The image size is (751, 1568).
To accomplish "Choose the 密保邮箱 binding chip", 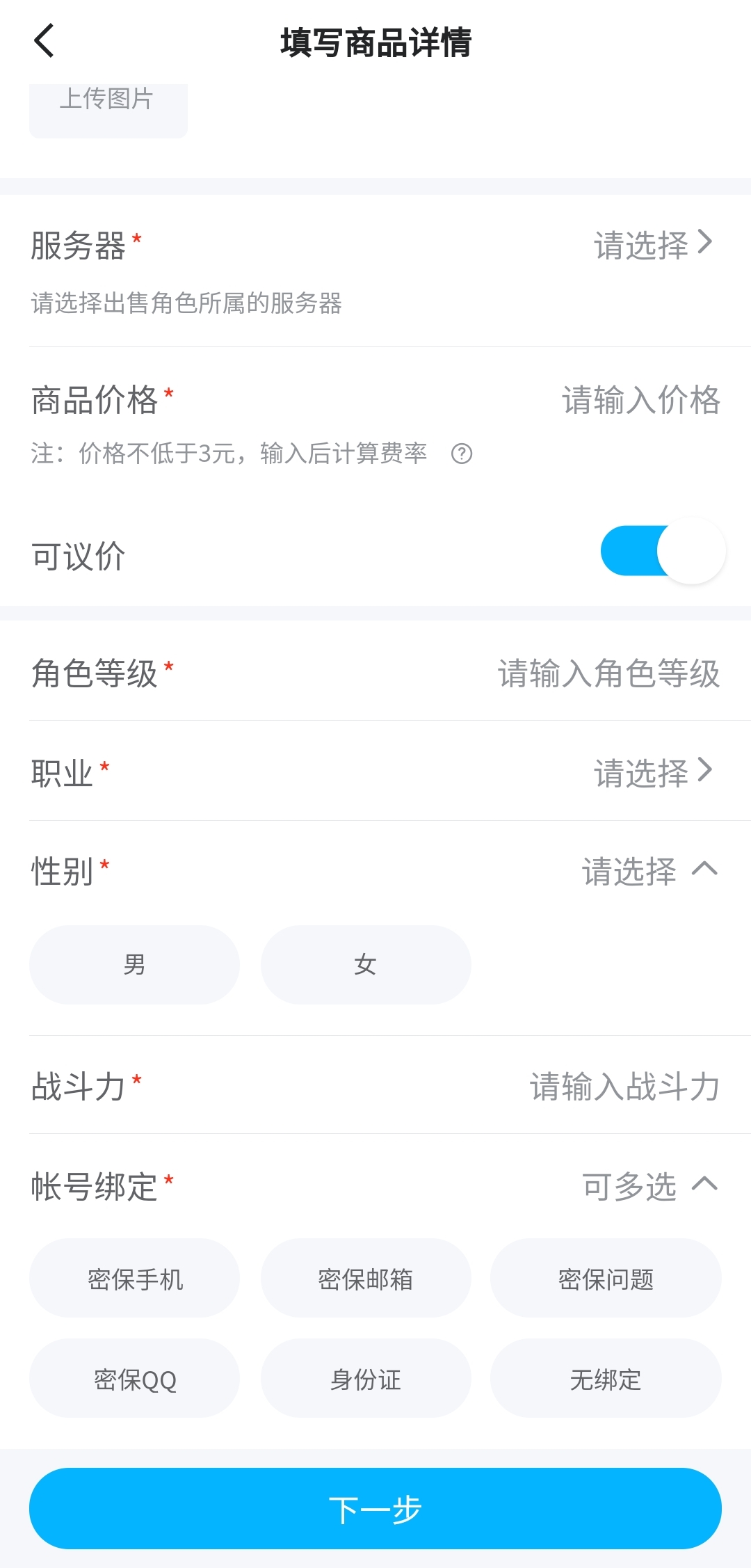I will [x=366, y=1278].
